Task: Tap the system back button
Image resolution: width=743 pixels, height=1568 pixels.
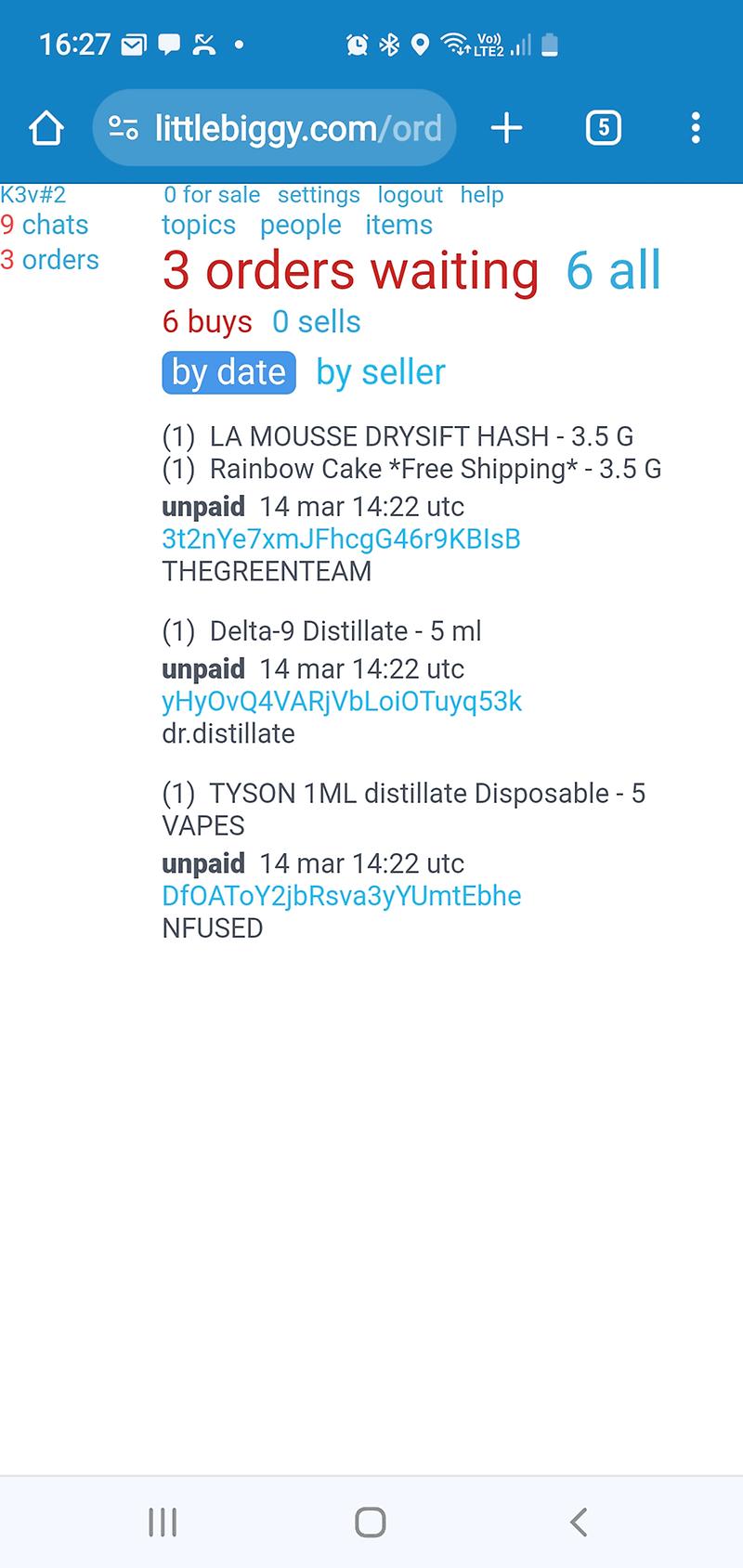Action: click(x=578, y=1522)
